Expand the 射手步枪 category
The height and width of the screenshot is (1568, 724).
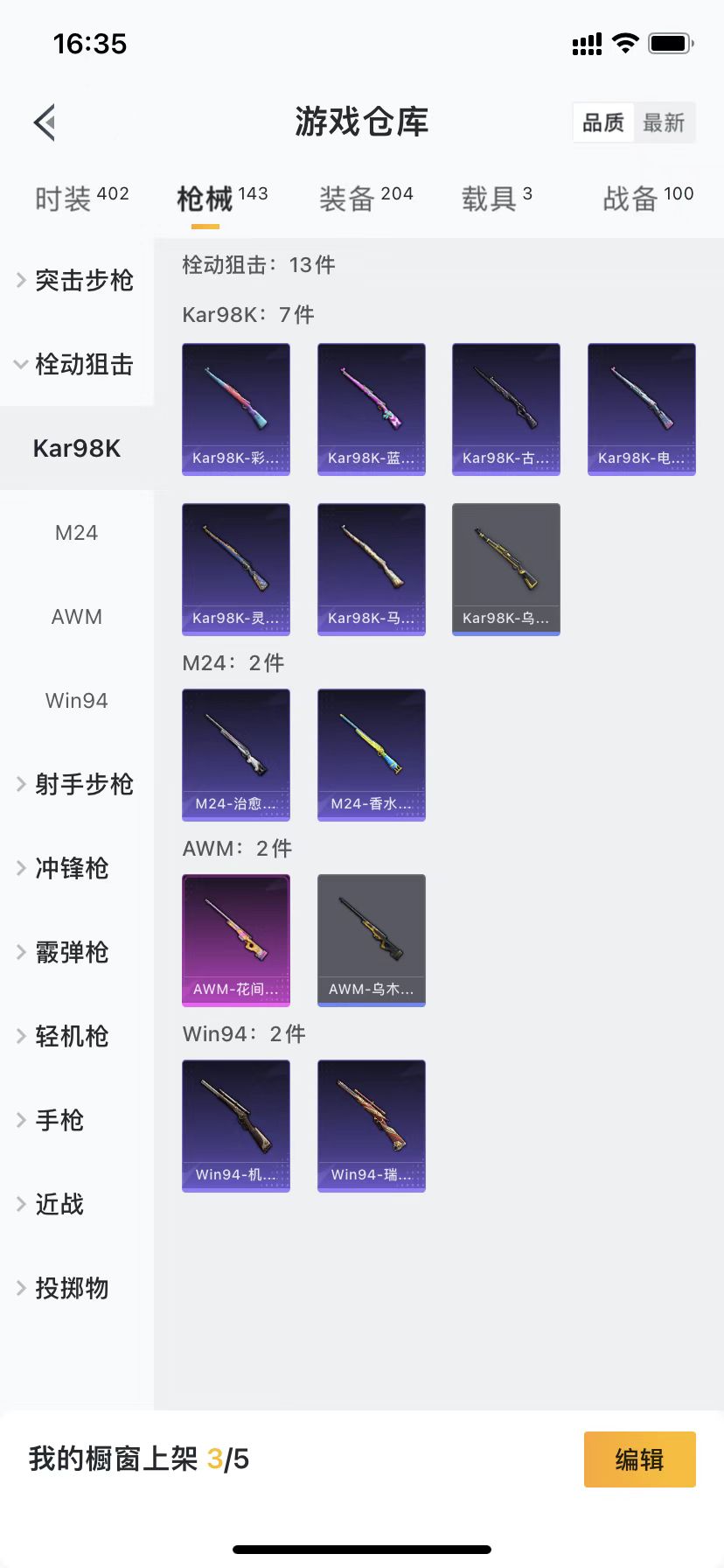(76, 784)
